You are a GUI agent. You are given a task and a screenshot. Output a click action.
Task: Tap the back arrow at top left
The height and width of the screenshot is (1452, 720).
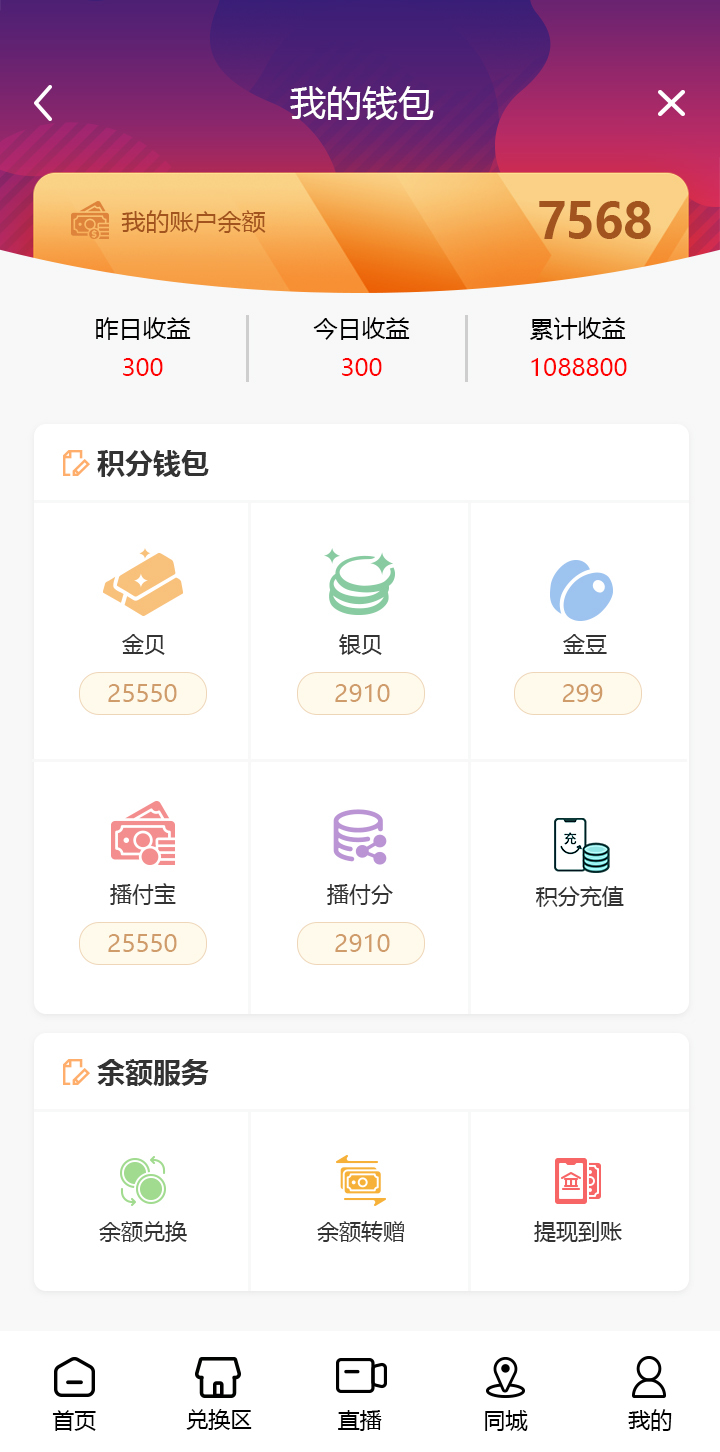[x=42, y=103]
